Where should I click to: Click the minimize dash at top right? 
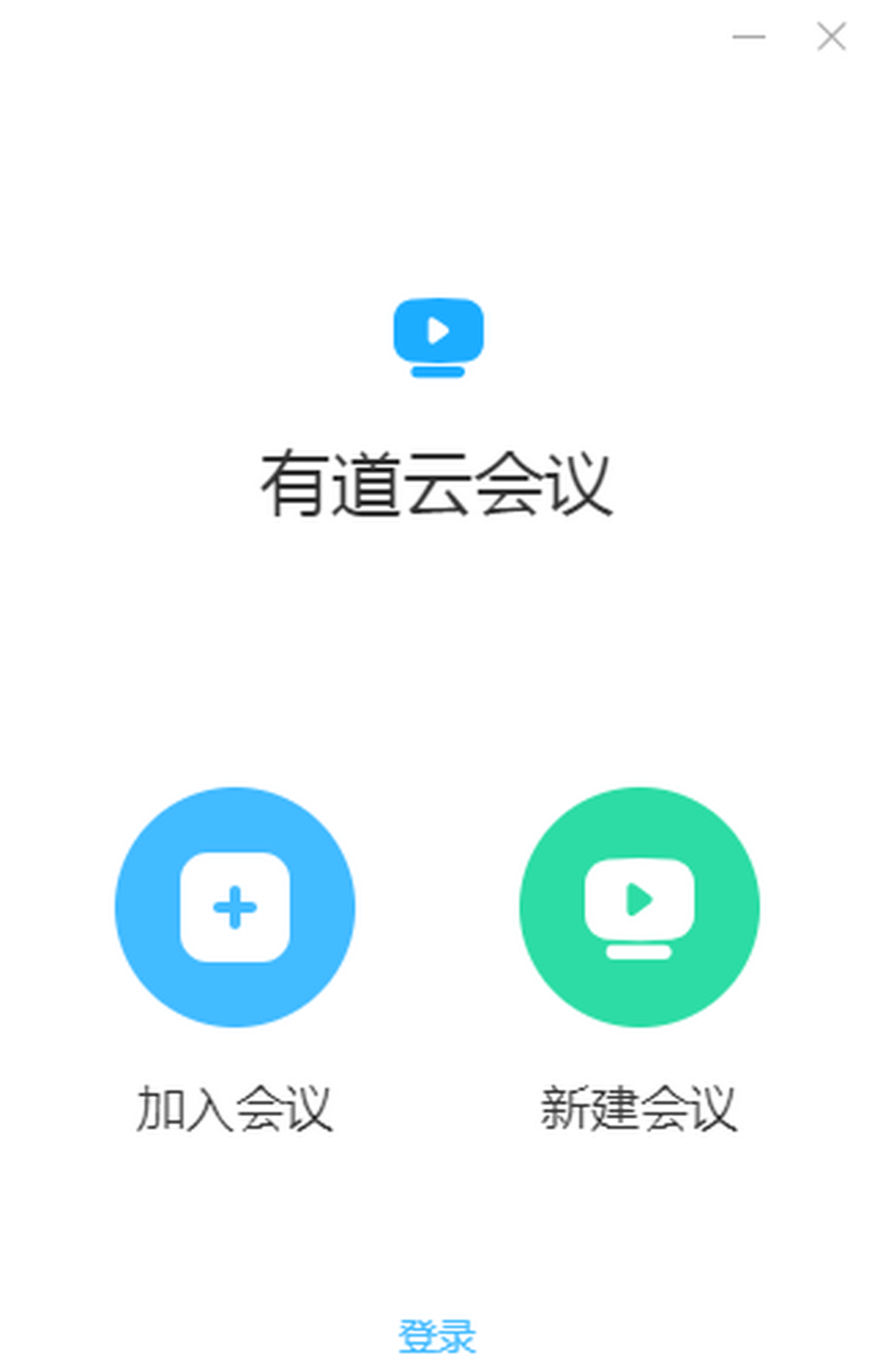point(748,36)
